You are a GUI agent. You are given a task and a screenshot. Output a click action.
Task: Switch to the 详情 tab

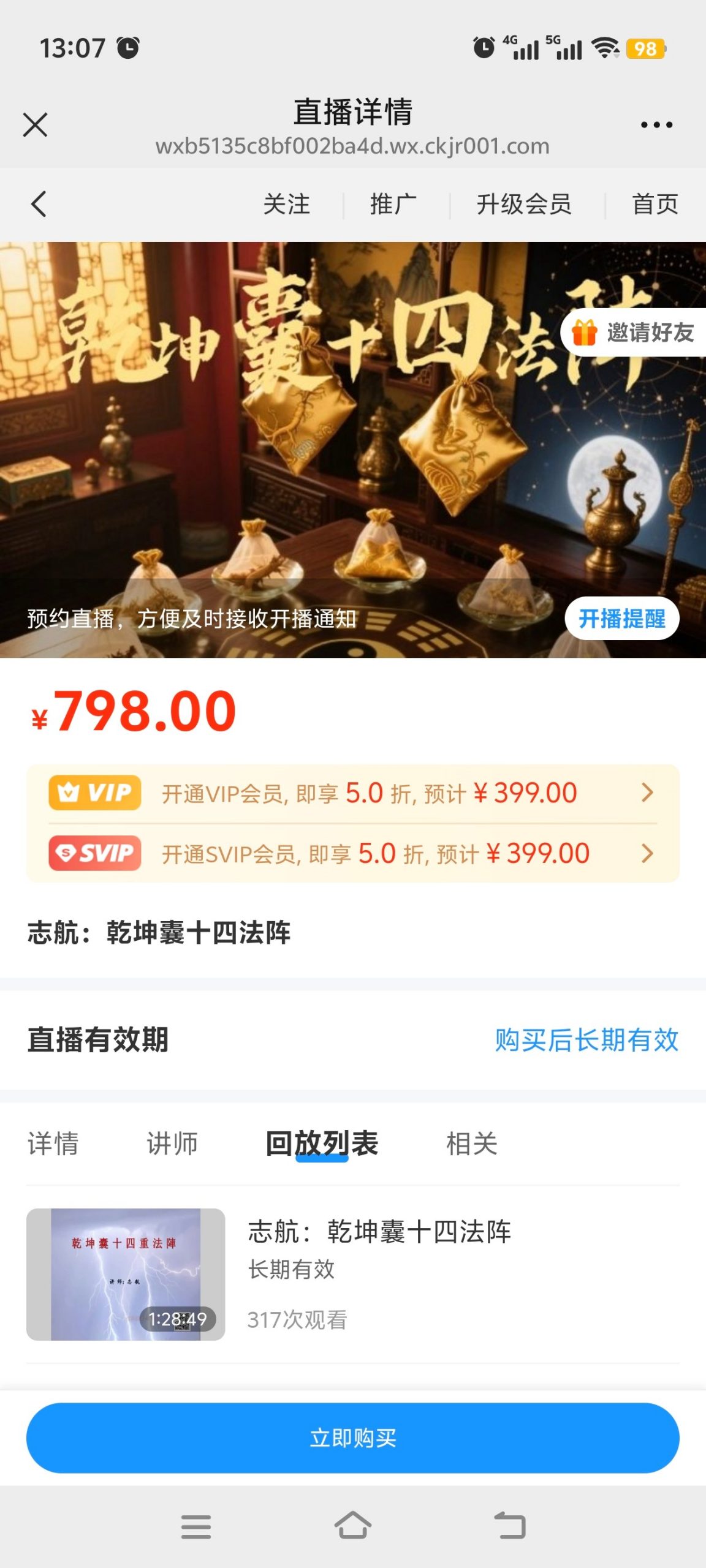[53, 1144]
